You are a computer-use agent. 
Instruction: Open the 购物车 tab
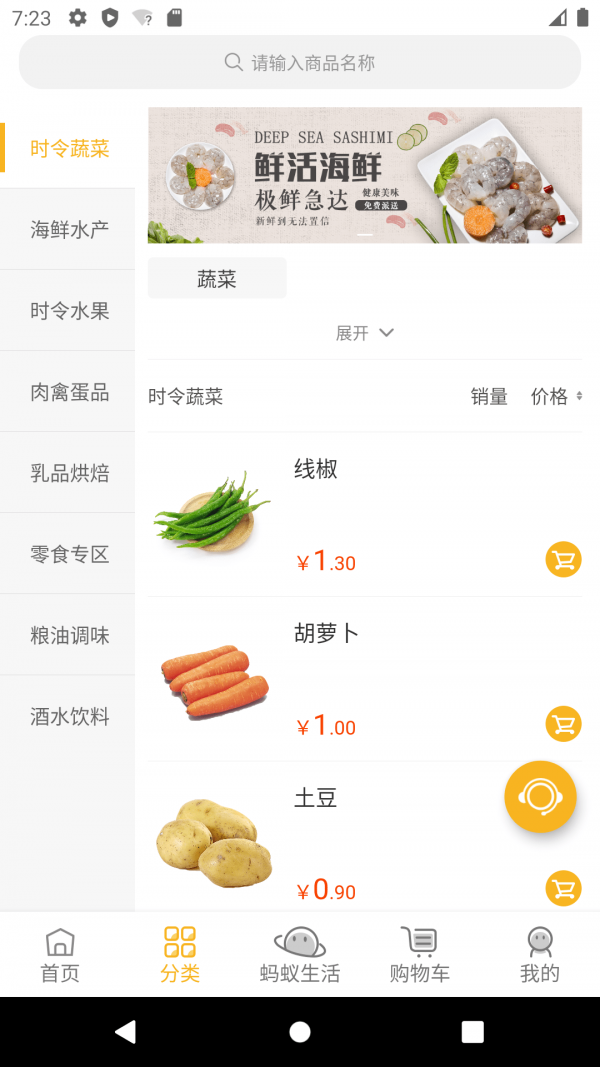(419, 955)
